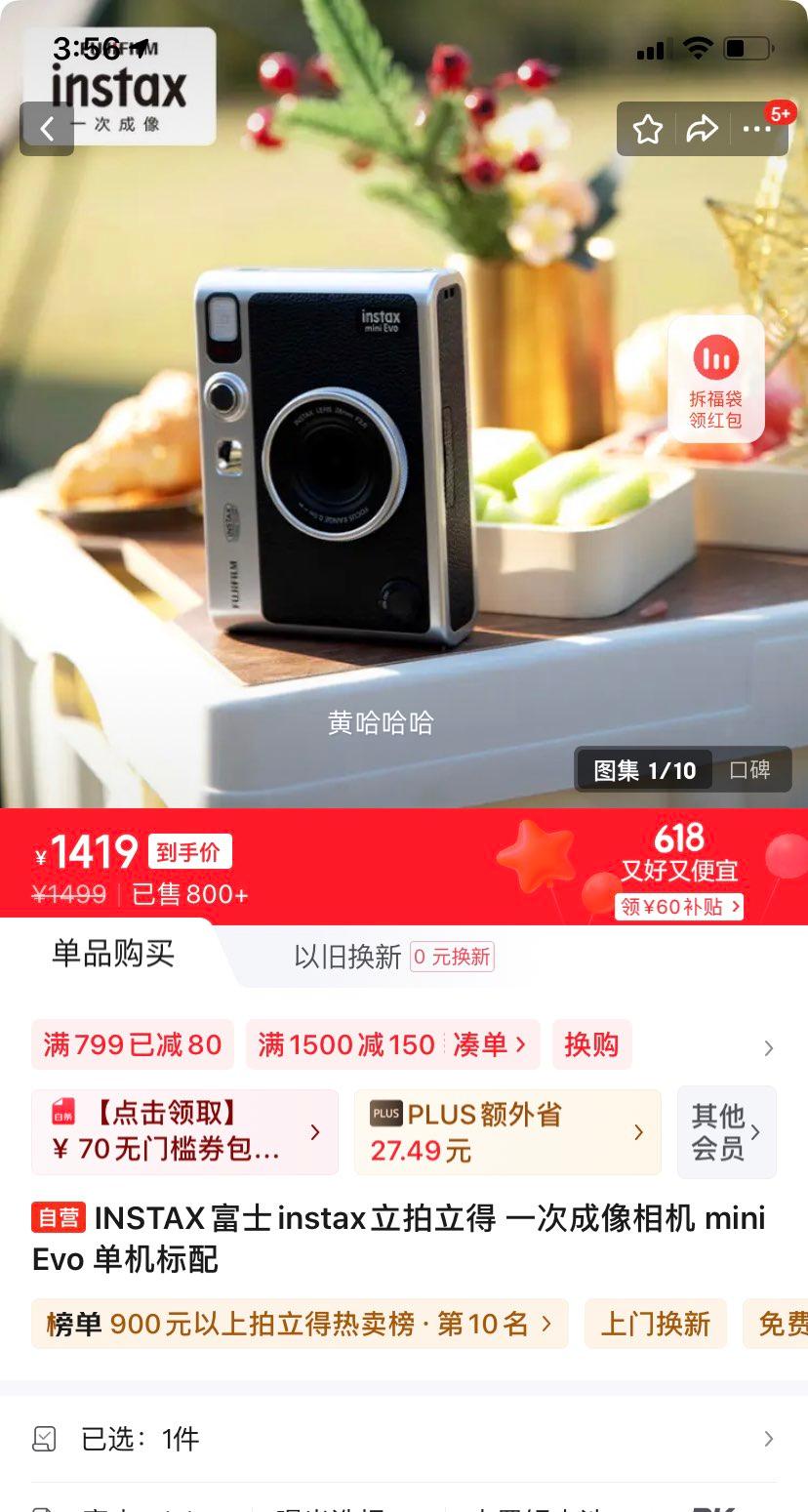Expand the promotions row with the chevron
This screenshot has width=808, height=1512.
(768, 1047)
